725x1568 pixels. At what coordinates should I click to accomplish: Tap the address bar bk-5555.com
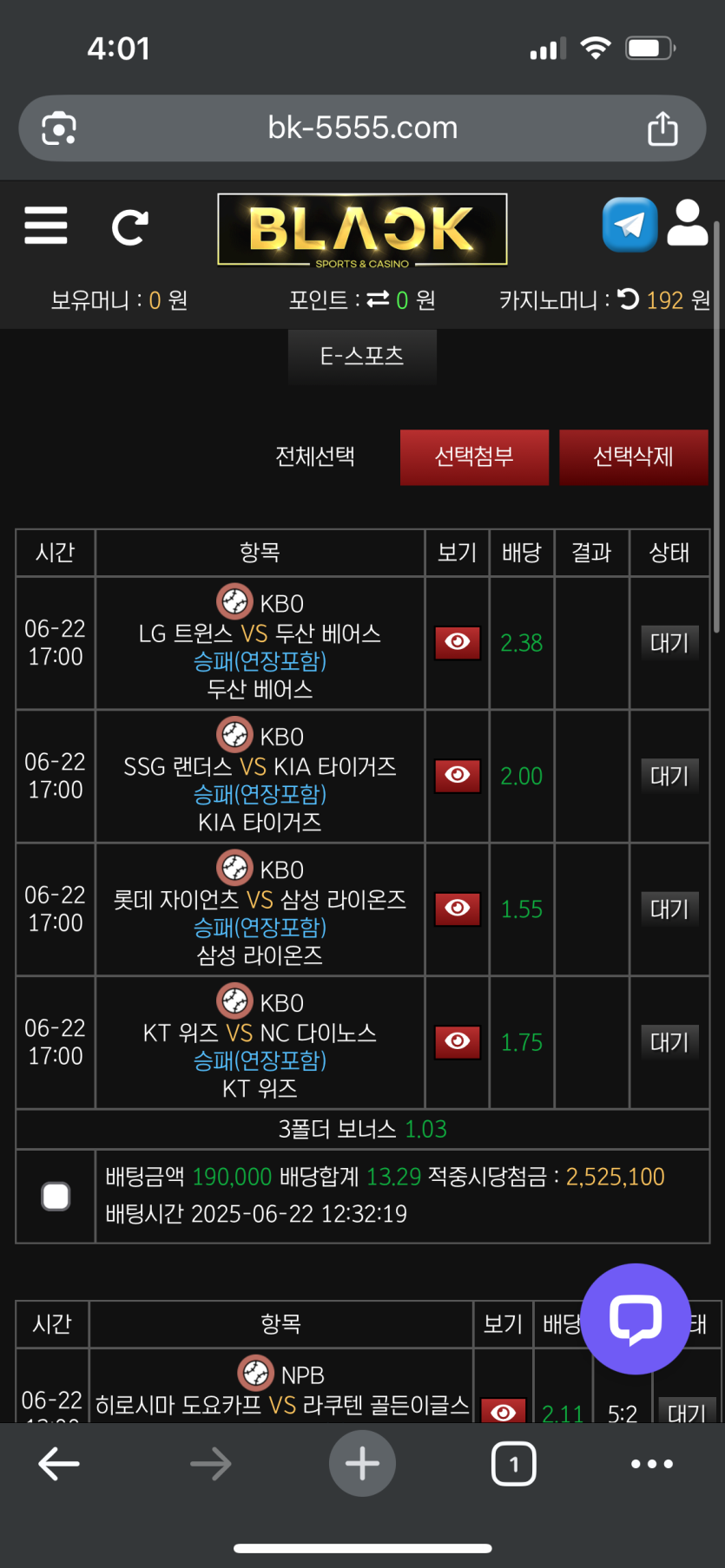tap(362, 128)
